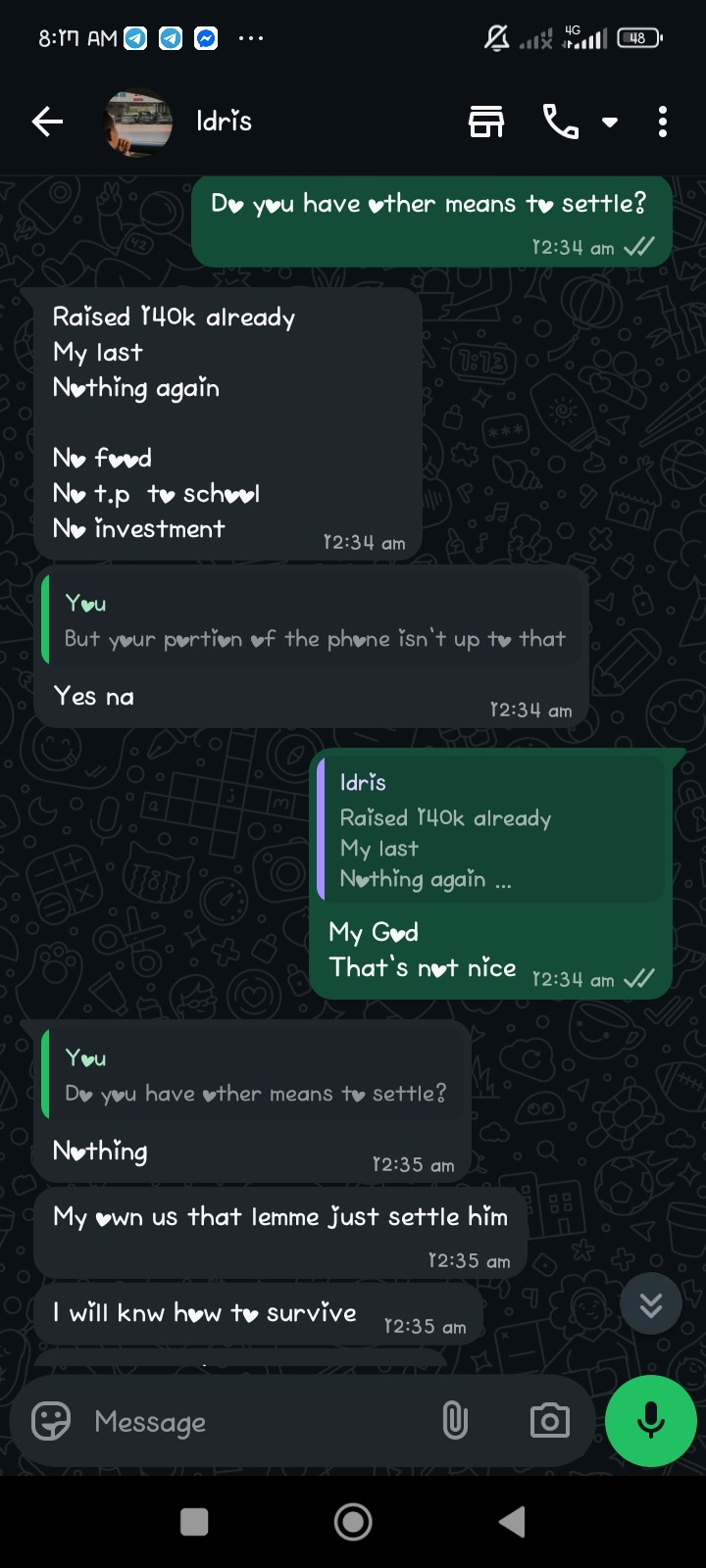Screen dimensions: 706x1568
Task: Tap the system home button
Action: tap(353, 1522)
